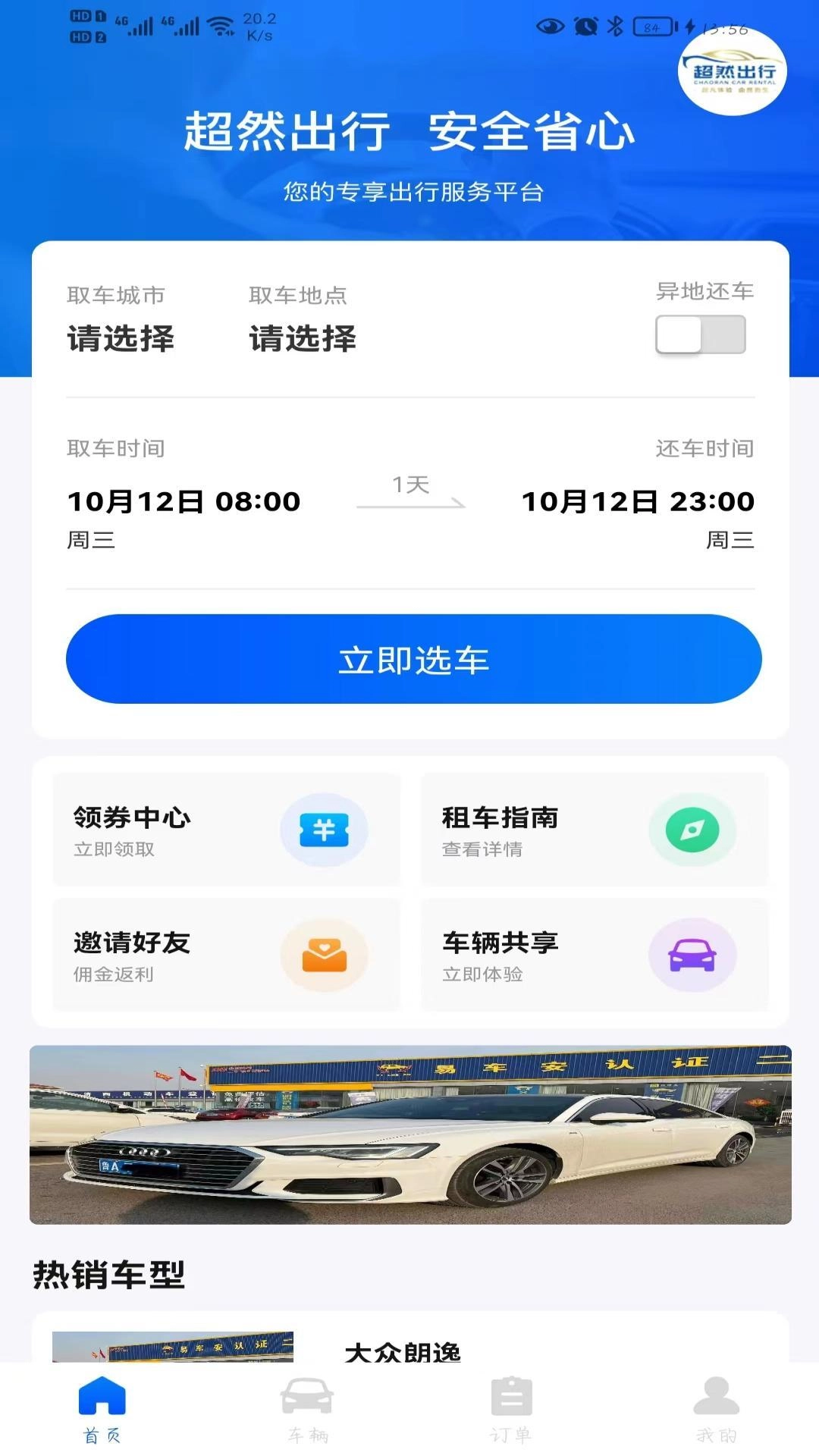
Task: Open the 领券中心 coupon center
Action: [x=226, y=830]
